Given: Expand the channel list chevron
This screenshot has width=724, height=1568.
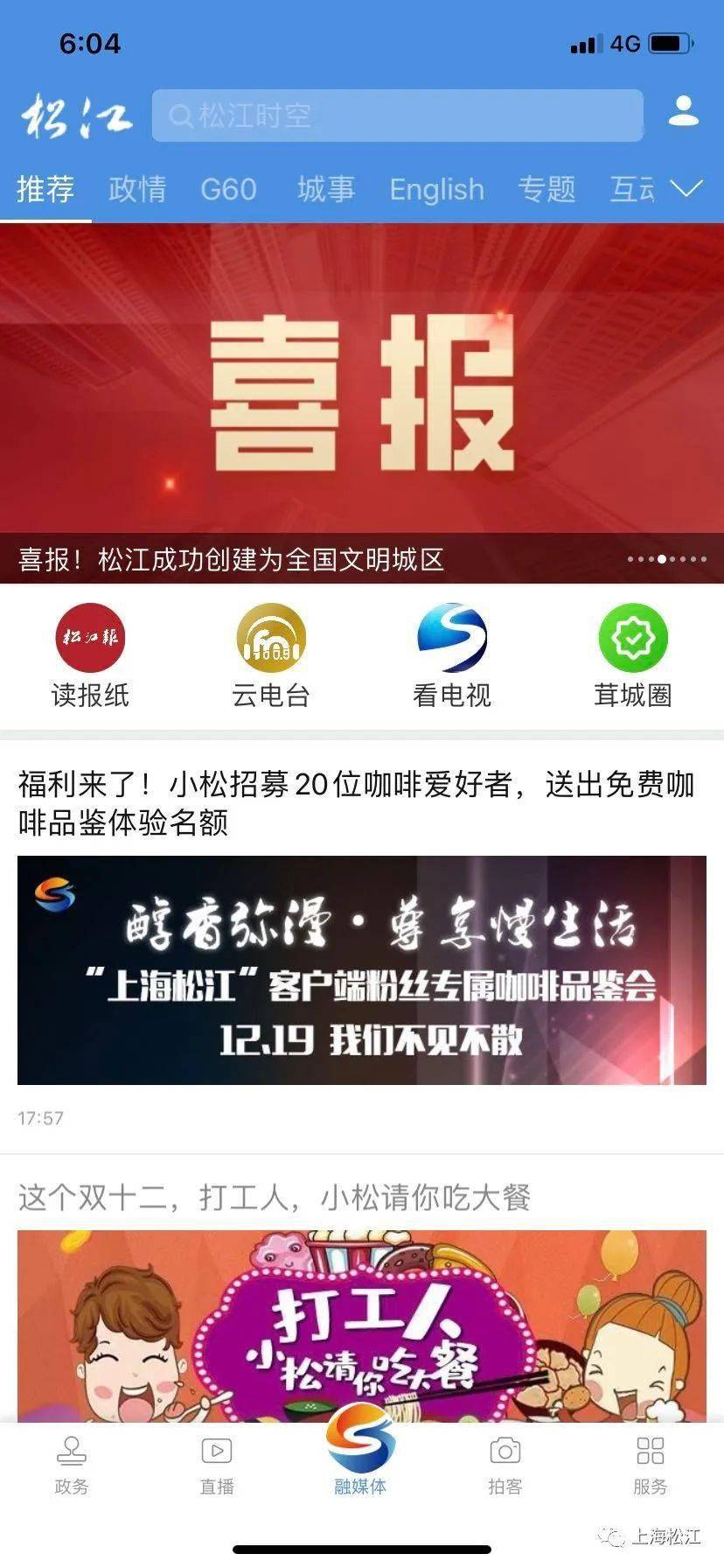Looking at the screenshot, I should 686,188.
